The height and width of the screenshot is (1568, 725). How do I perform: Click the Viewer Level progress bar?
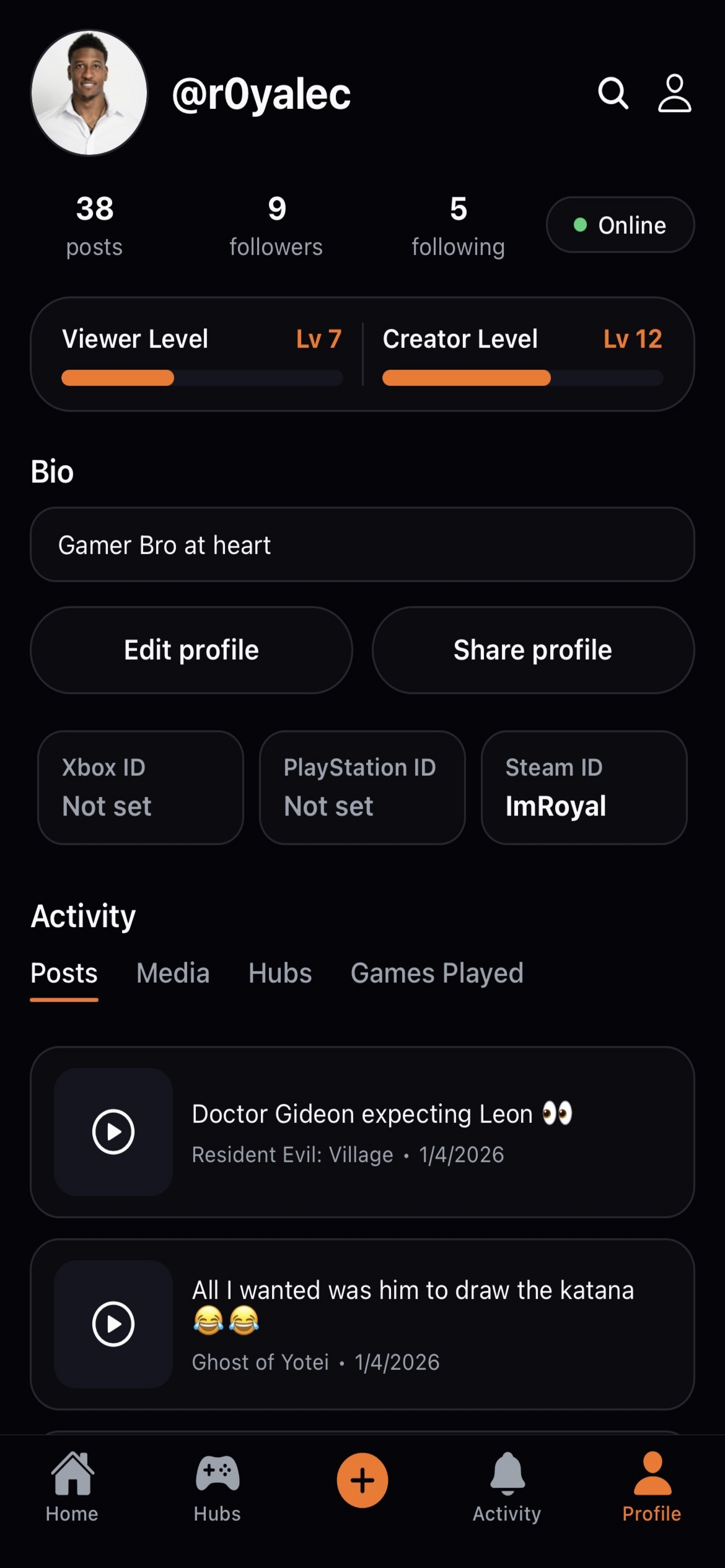point(202,378)
